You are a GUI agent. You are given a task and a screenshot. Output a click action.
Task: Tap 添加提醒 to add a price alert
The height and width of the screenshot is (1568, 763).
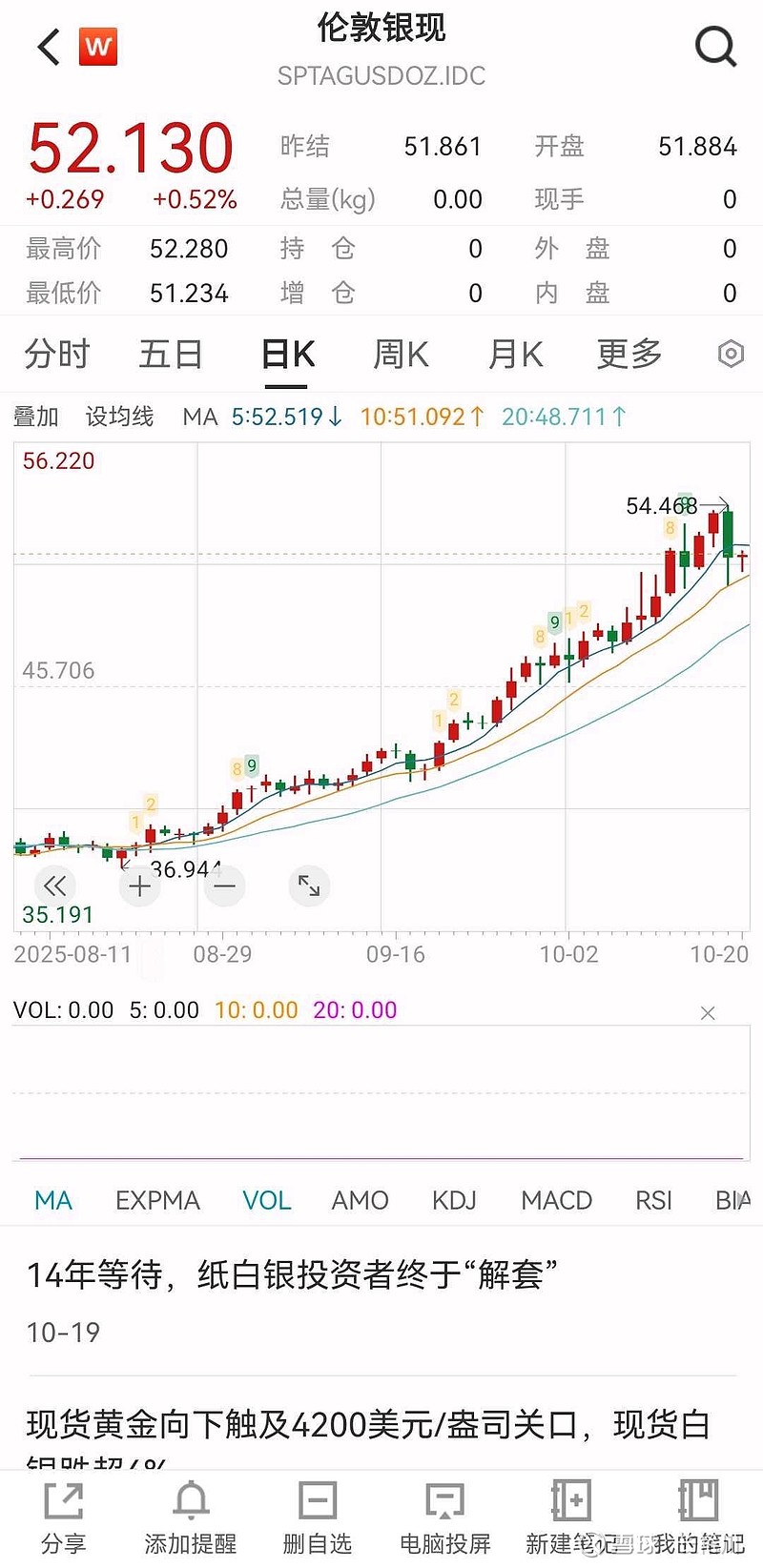pyautogui.click(x=191, y=1517)
